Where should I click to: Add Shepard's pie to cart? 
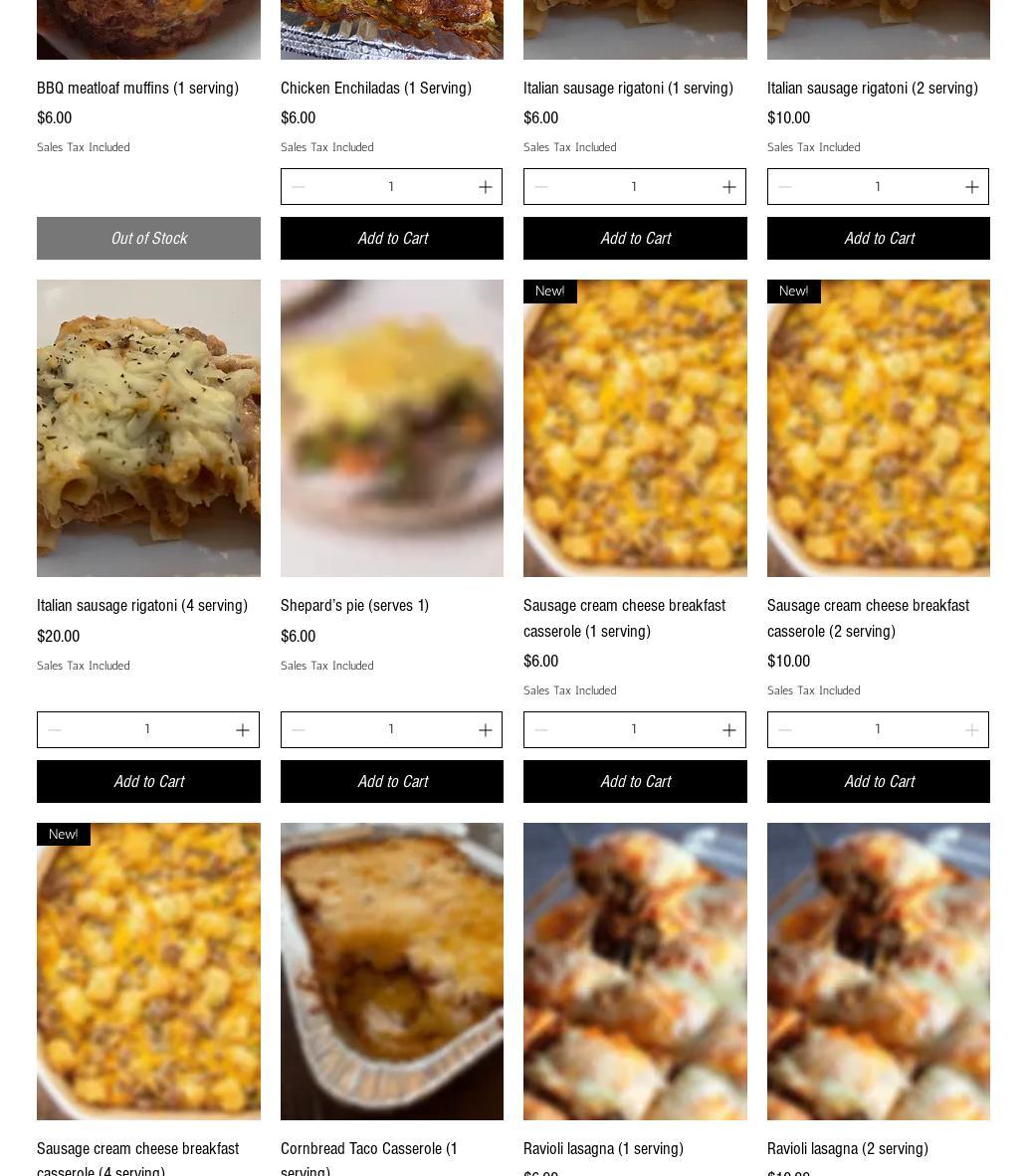click(391, 782)
